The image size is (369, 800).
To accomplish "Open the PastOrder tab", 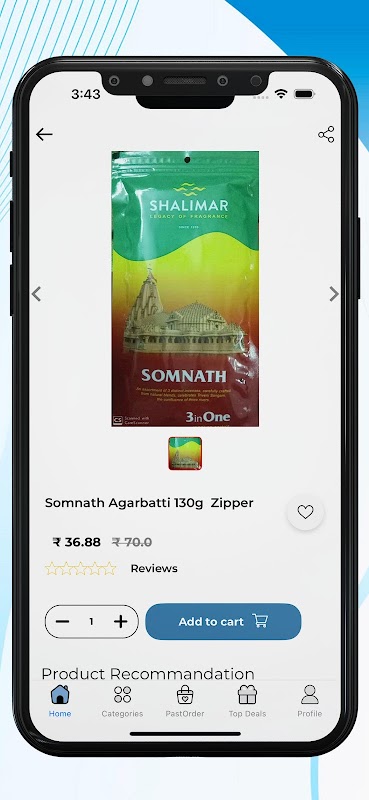I will 185,702.
